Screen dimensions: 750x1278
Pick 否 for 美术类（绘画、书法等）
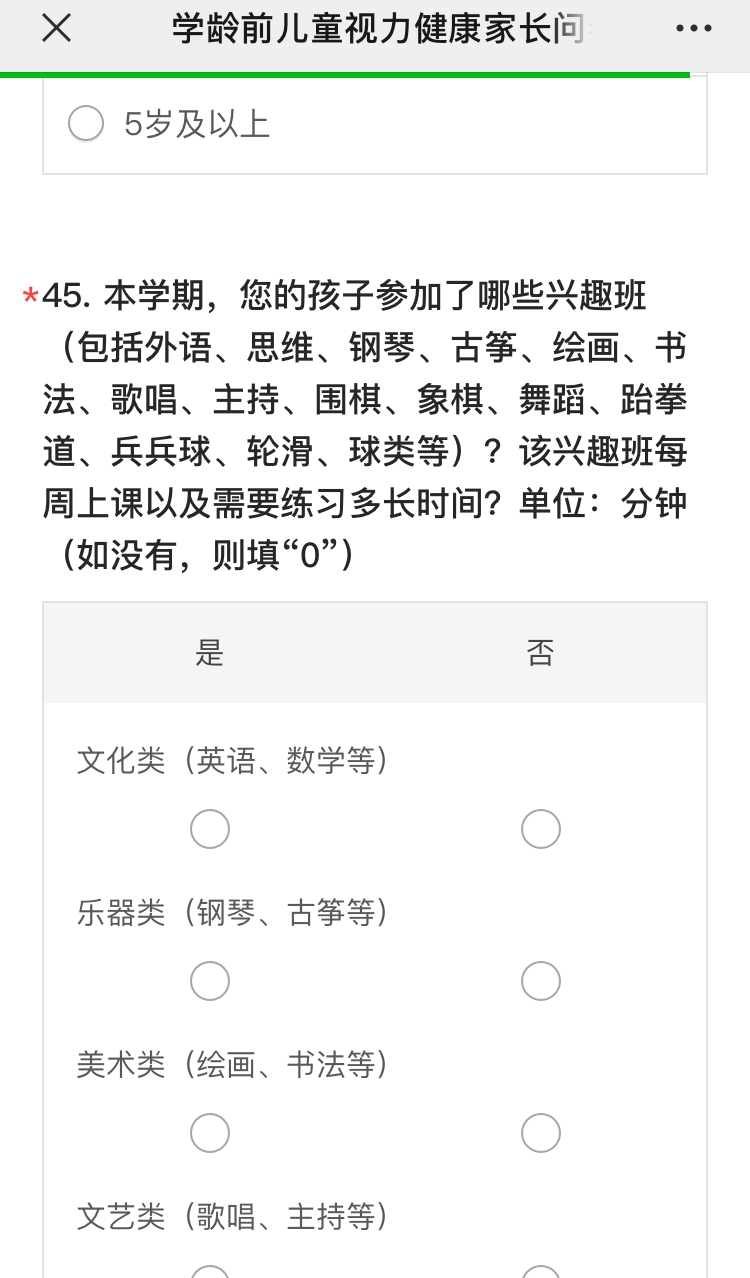coord(541,1133)
